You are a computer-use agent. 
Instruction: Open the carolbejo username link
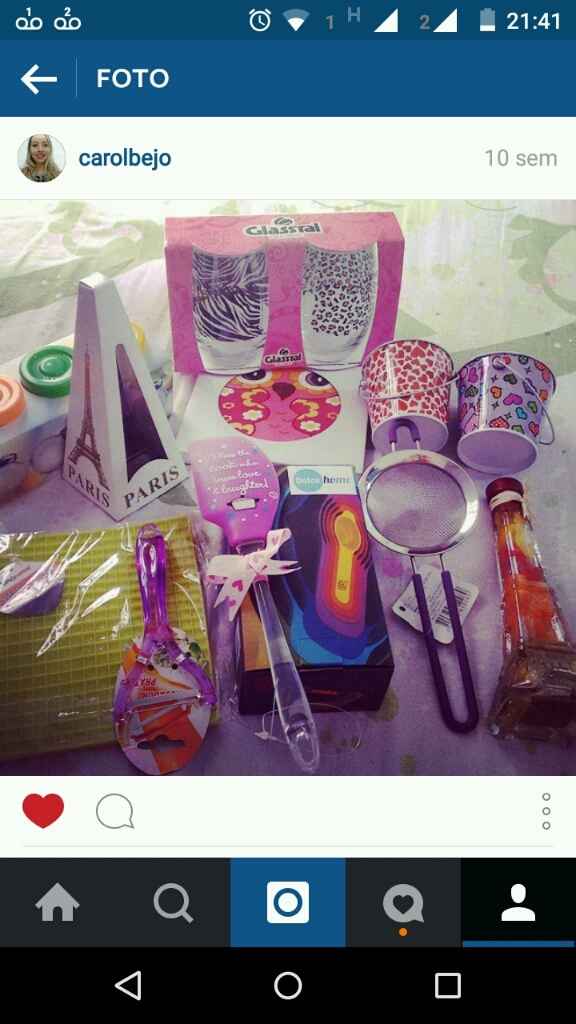[125, 158]
